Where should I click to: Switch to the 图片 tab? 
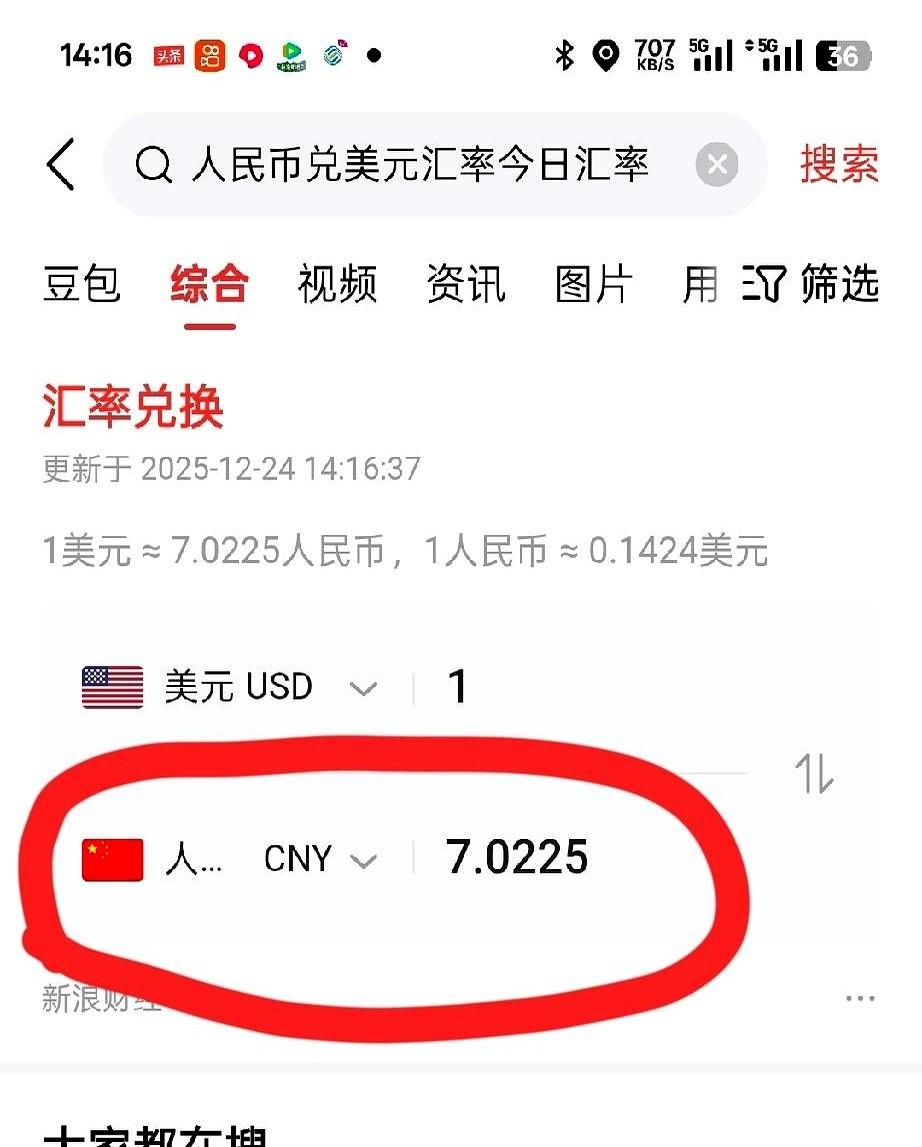[x=591, y=286]
